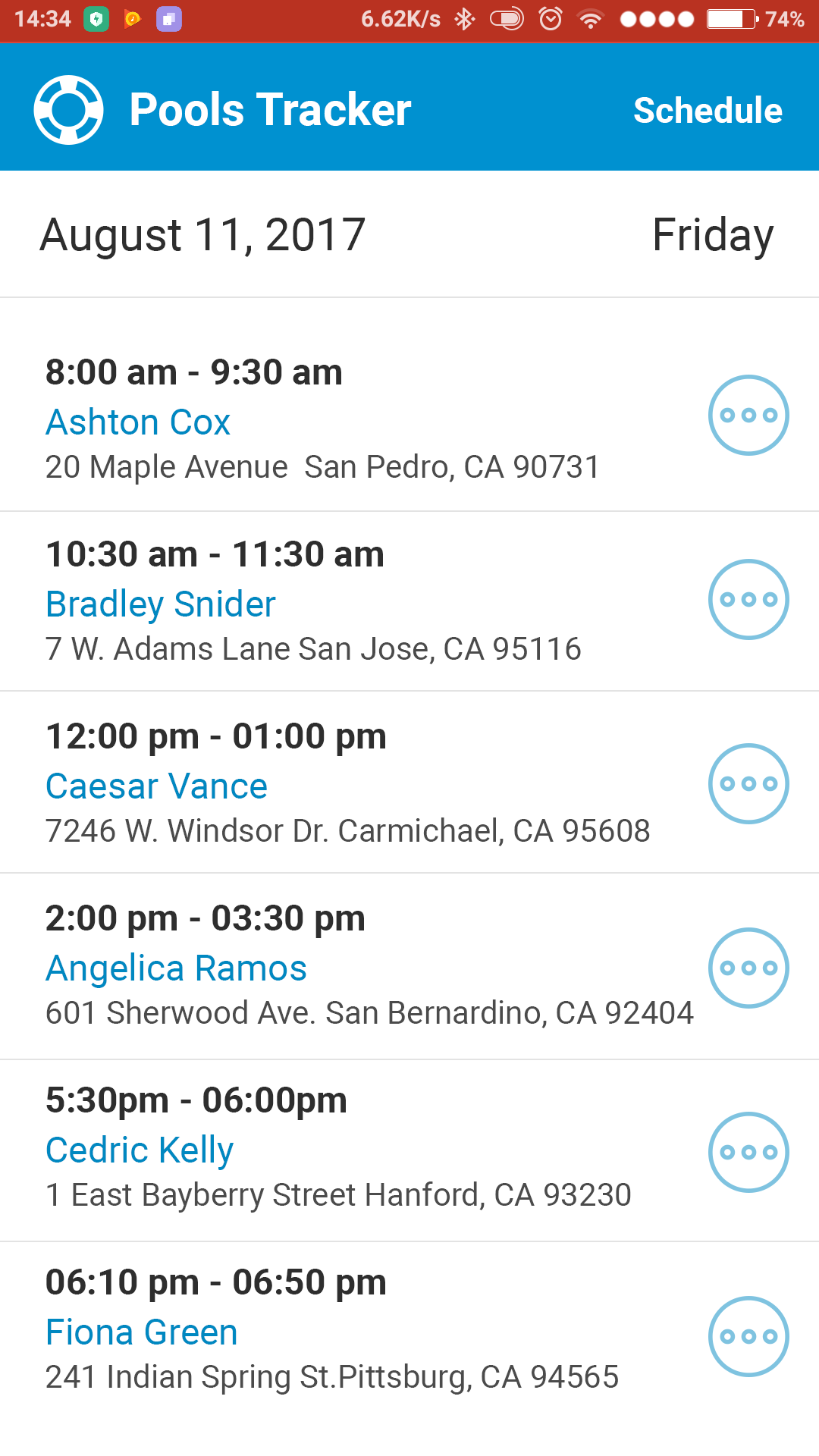View Fiona Green's customer details
Image resolution: width=819 pixels, height=1456 pixels.
(142, 1332)
